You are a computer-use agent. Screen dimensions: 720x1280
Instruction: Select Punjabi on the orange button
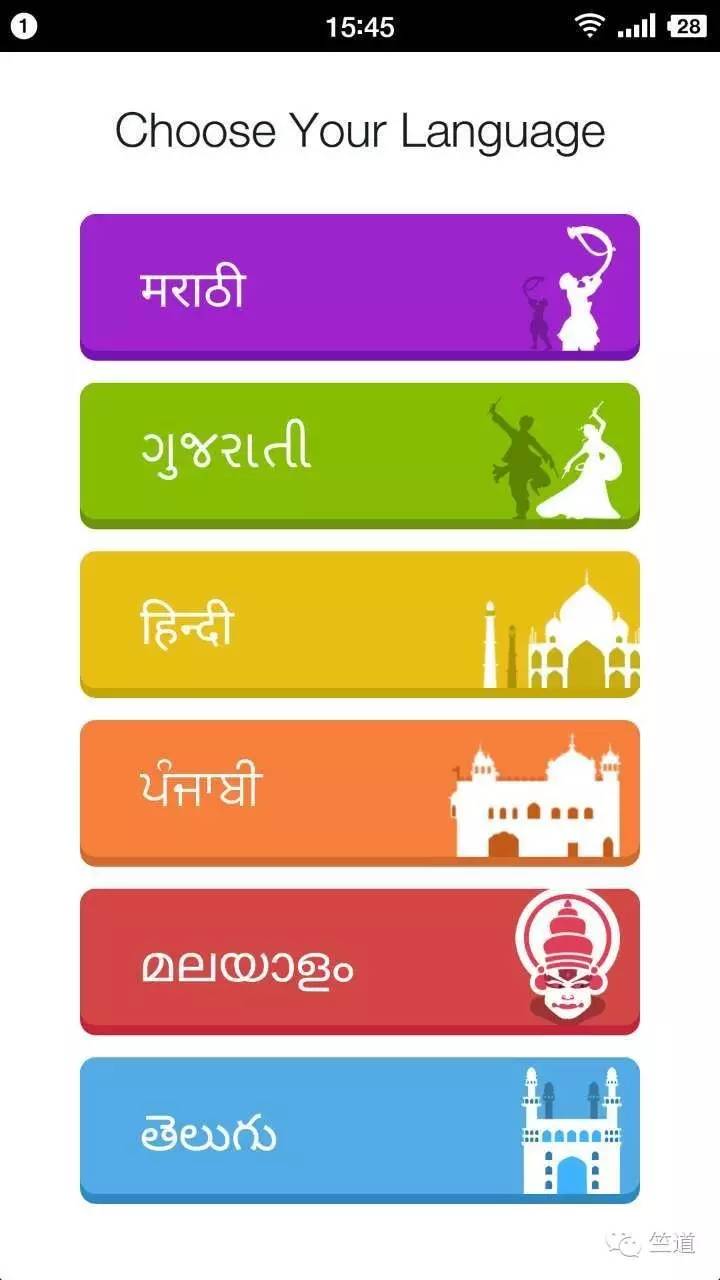(x=359, y=792)
